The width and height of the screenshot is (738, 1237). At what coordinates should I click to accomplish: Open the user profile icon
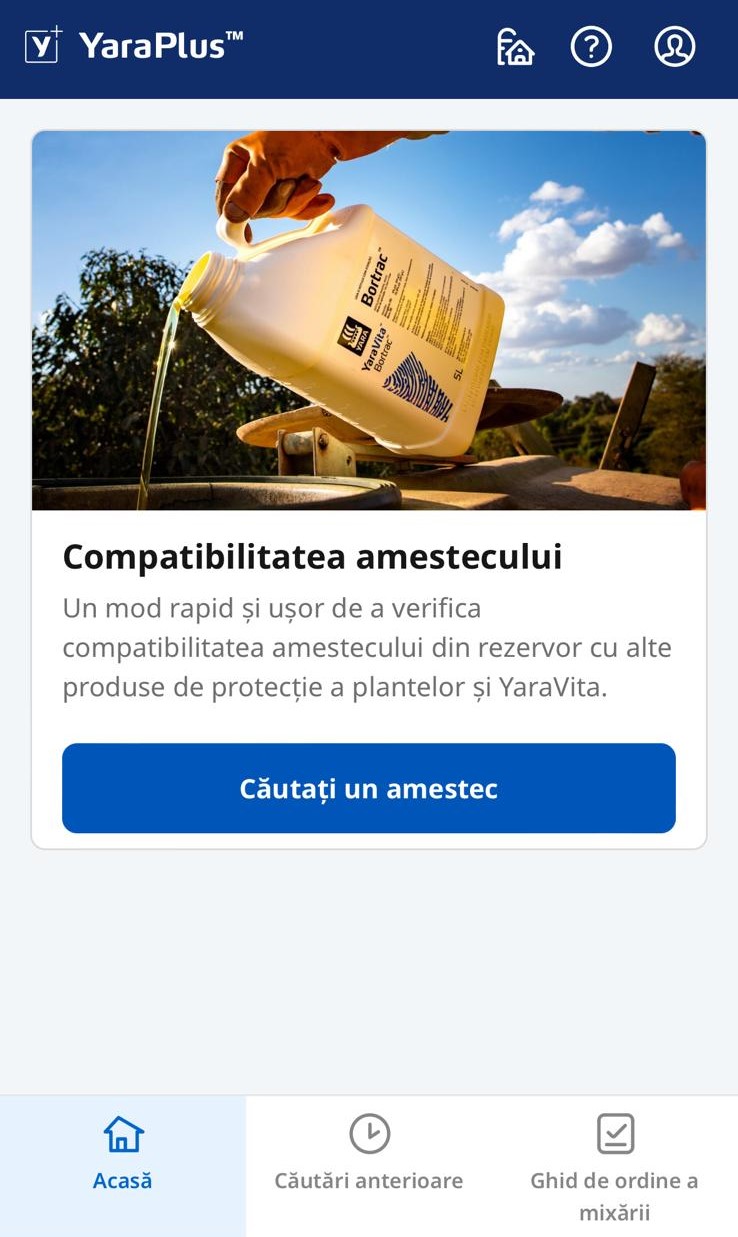(674, 47)
